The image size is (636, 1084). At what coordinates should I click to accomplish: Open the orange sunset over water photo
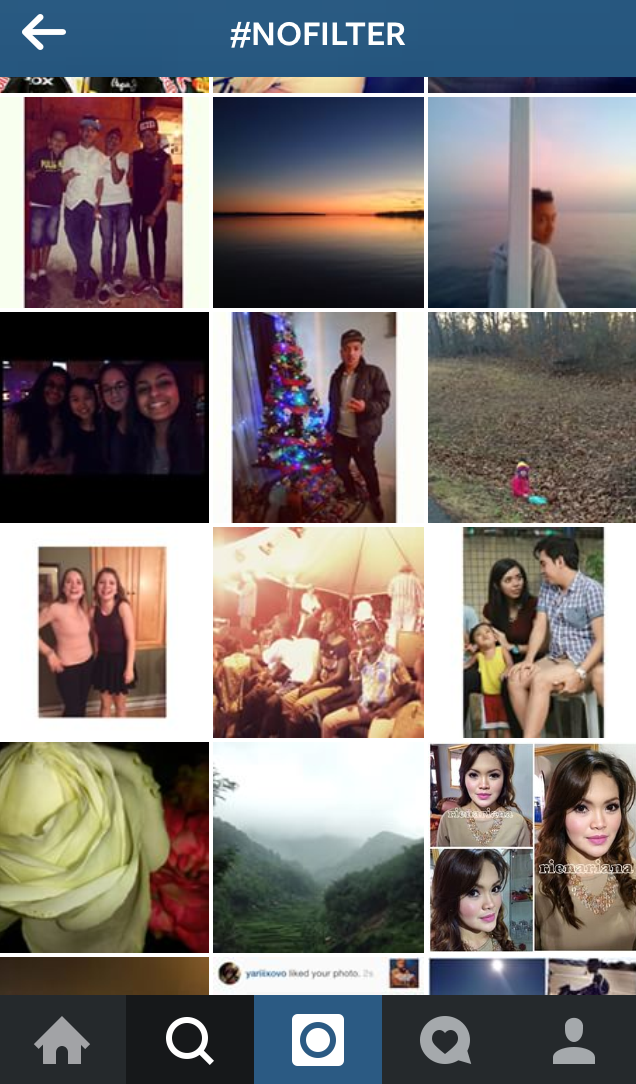(x=318, y=202)
